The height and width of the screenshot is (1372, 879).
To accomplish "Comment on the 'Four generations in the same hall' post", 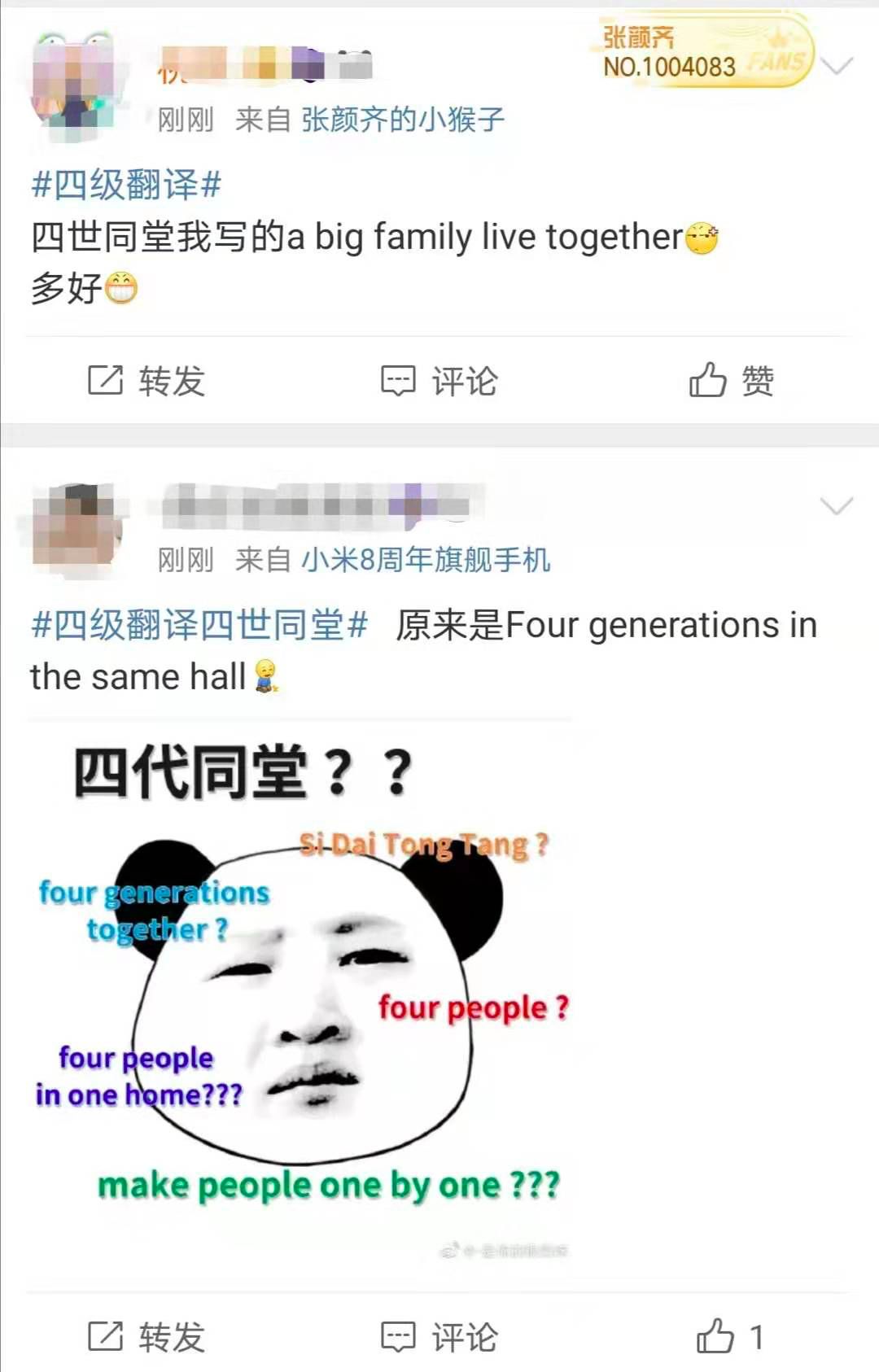I will coord(439,1337).
